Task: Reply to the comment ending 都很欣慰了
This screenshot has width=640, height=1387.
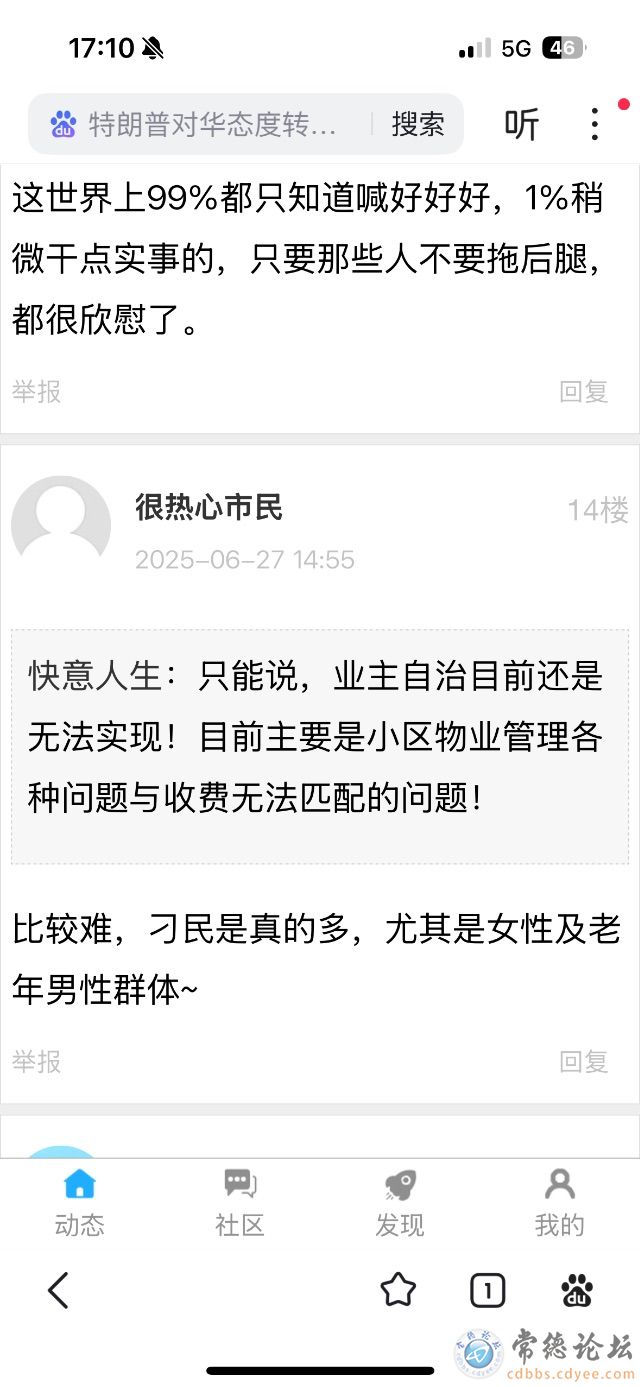Action: click(583, 391)
